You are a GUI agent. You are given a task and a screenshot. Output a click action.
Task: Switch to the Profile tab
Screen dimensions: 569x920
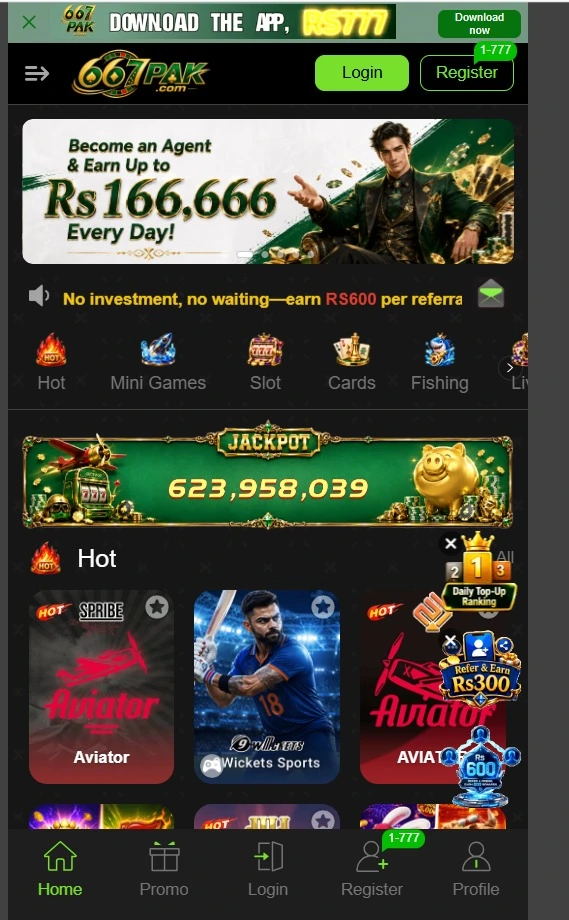476,869
